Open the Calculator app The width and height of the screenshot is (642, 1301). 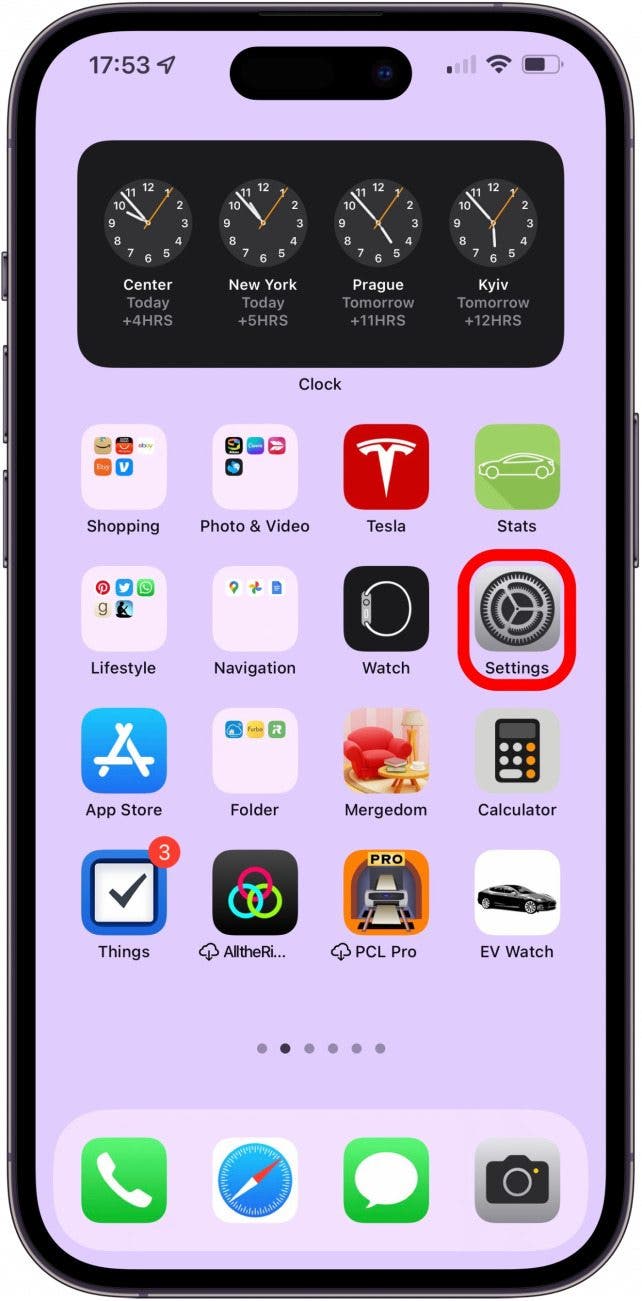pos(517,751)
